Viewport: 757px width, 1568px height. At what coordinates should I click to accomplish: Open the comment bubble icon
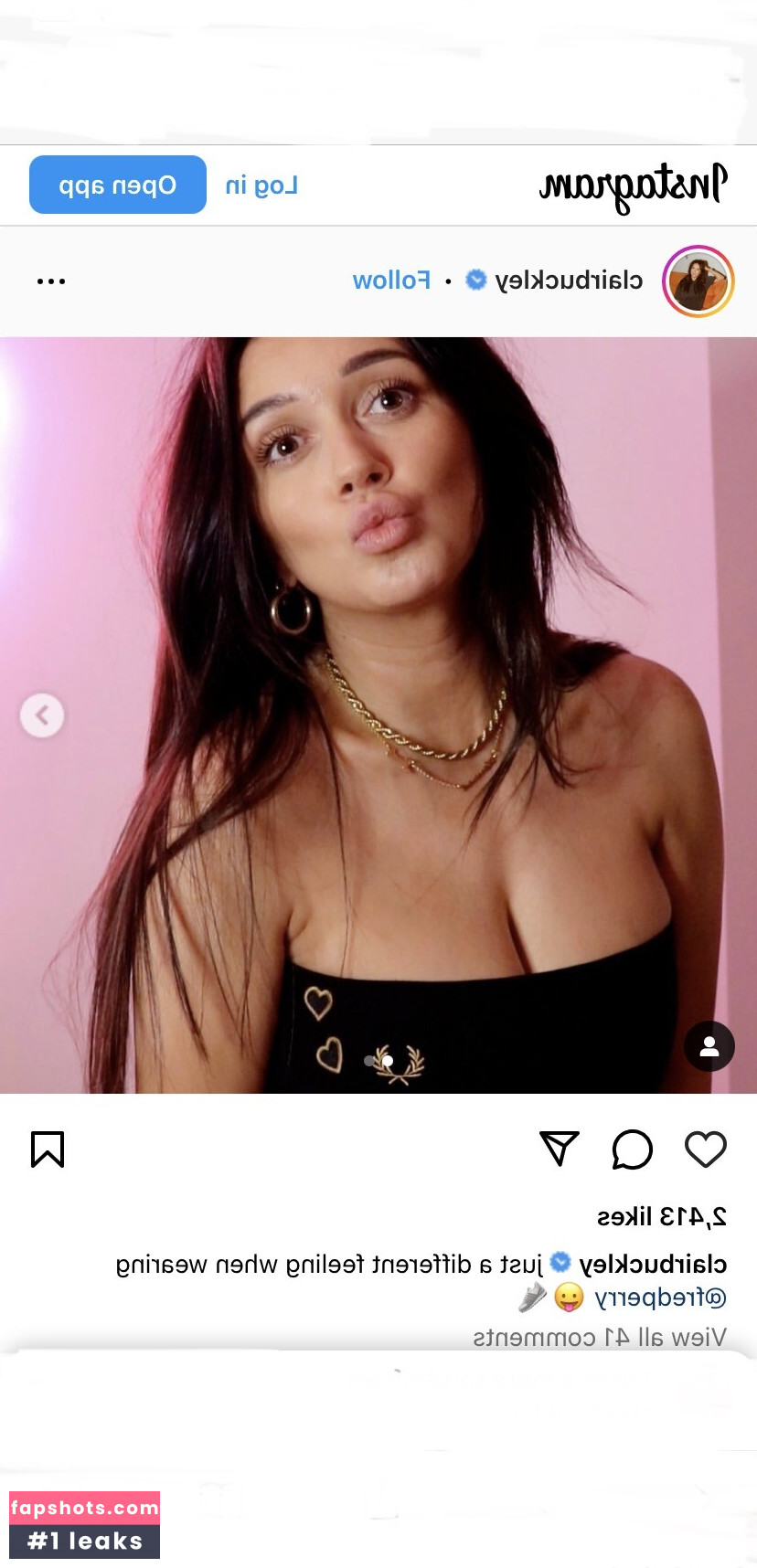pyautogui.click(x=632, y=1149)
